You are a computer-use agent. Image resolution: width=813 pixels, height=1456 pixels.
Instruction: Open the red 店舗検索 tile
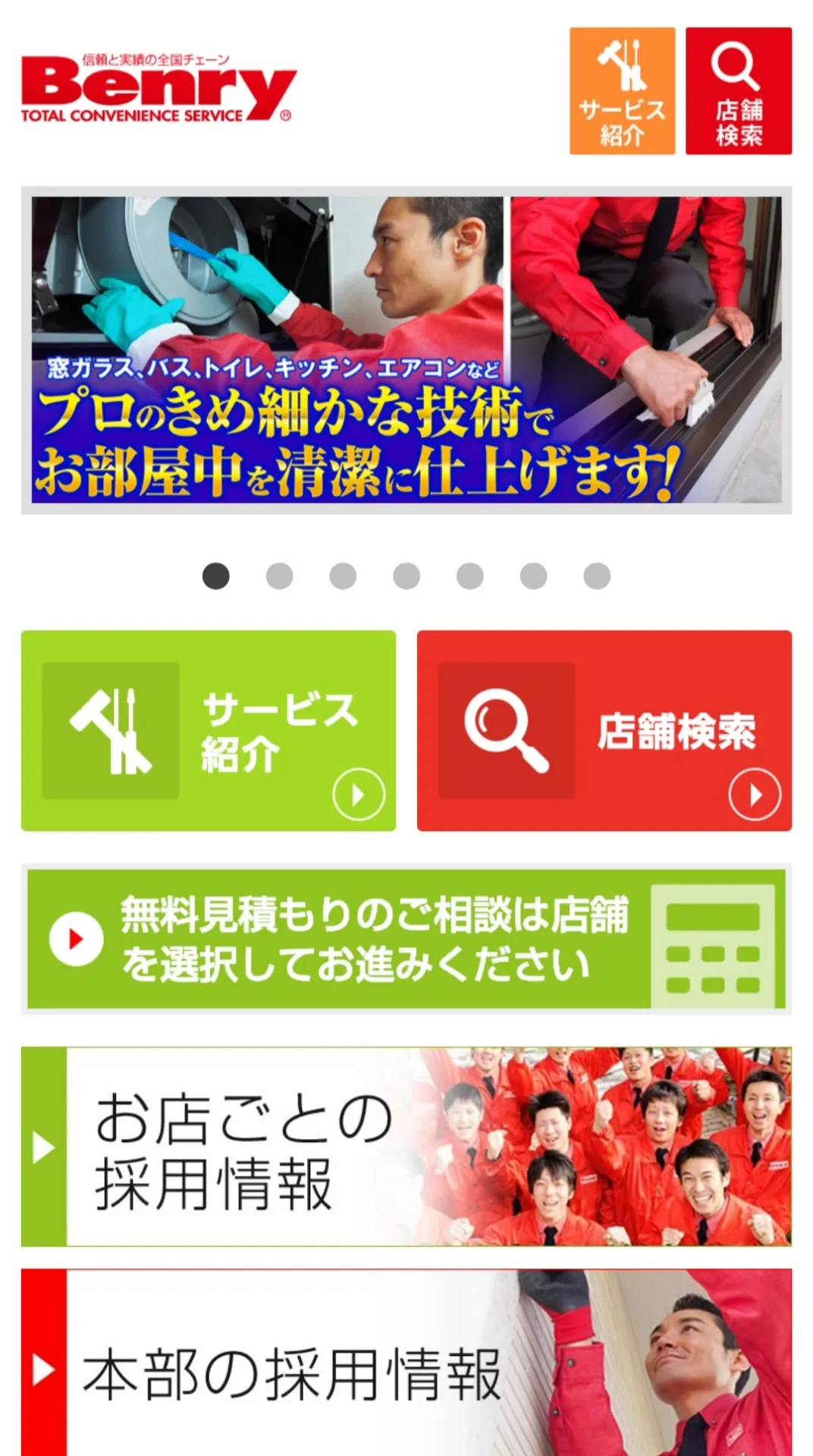coord(604,730)
